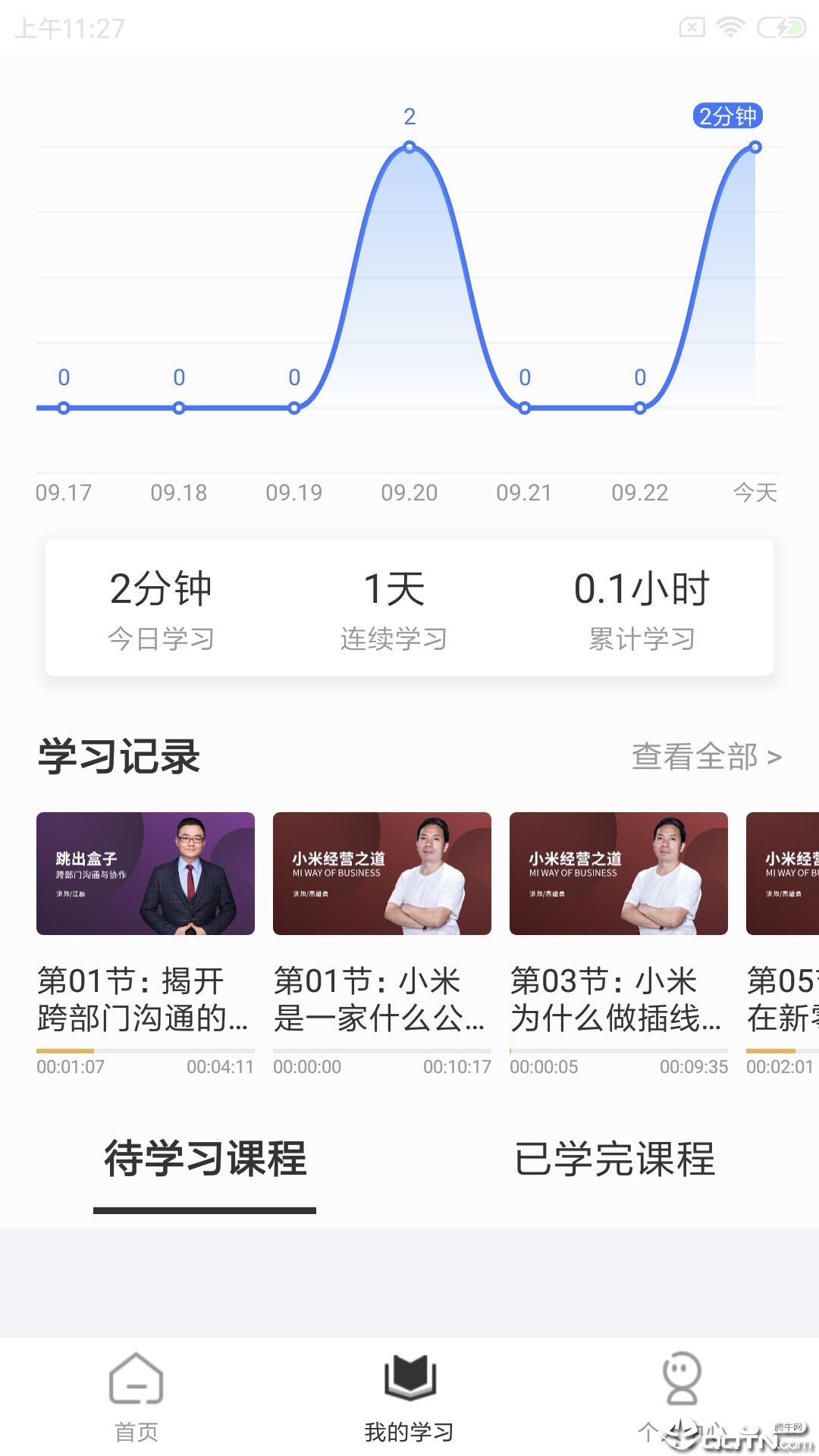Open 查看全部 to view all study records
The width and height of the screenshot is (819, 1456).
pyautogui.click(x=707, y=756)
